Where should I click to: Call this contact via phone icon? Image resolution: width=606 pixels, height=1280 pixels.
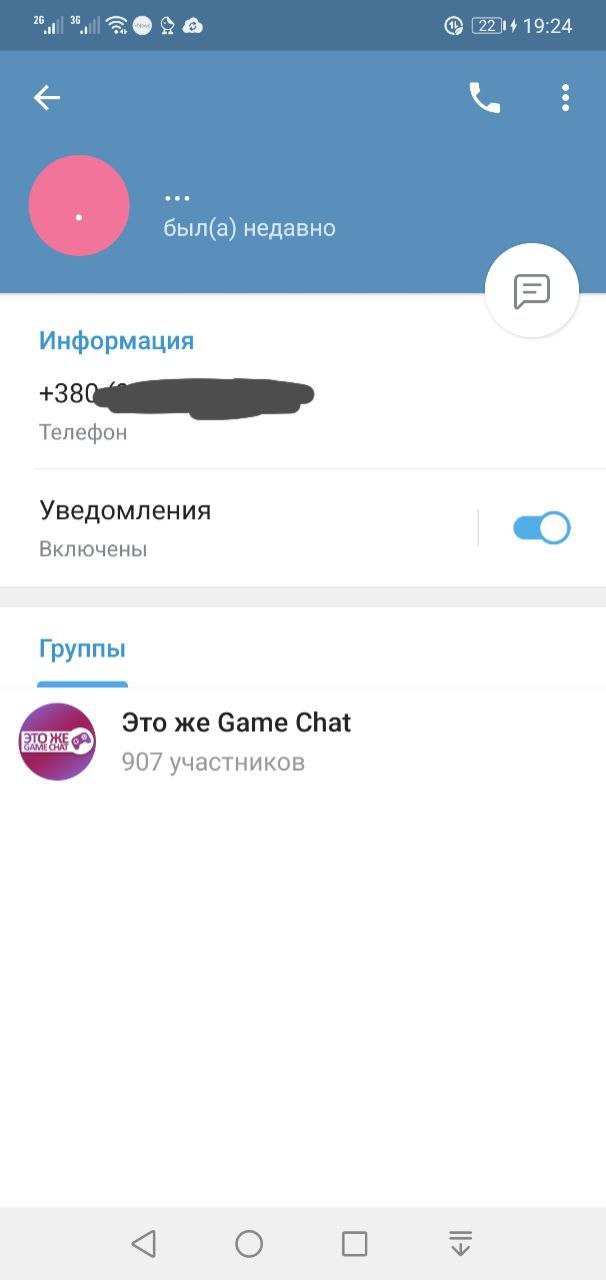(485, 97)
